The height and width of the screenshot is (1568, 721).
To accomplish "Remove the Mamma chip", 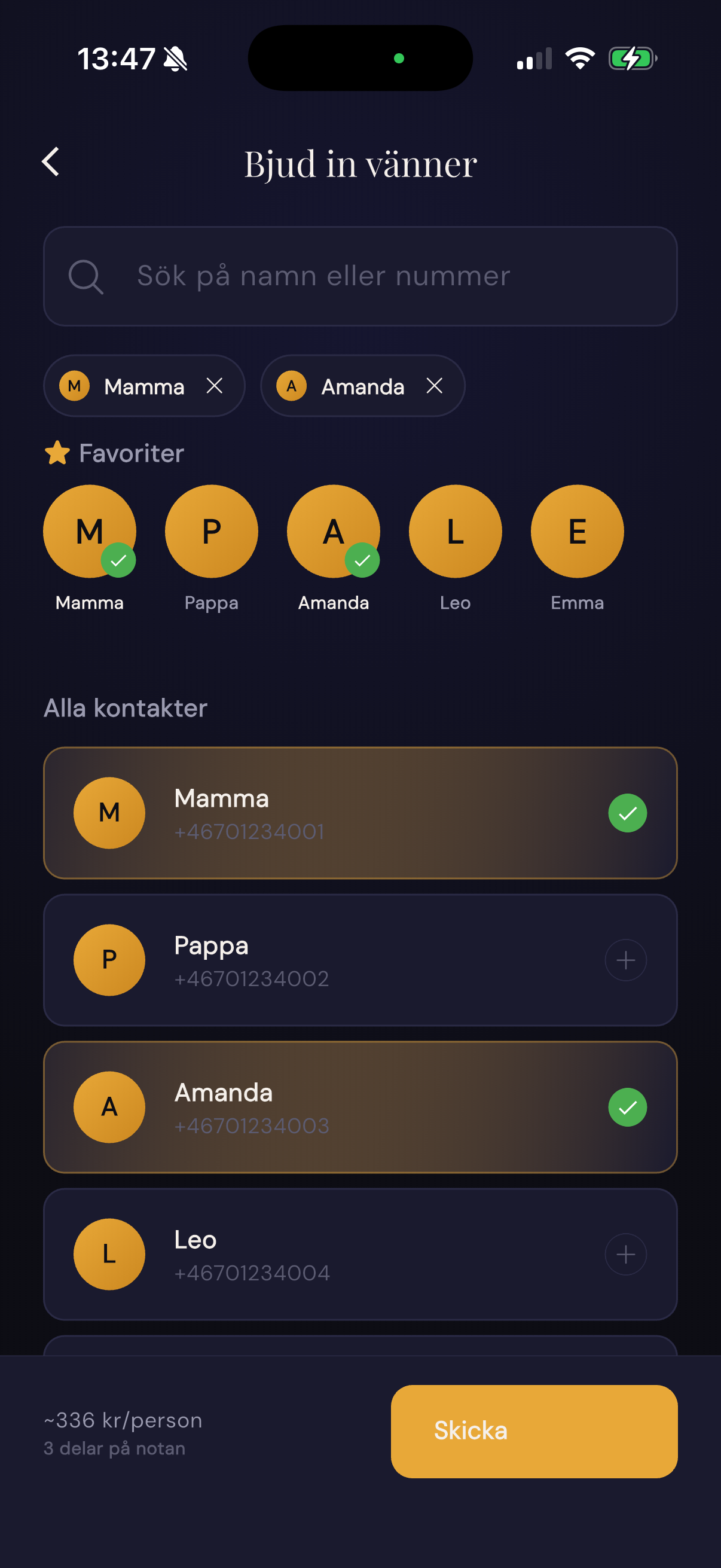I will [214, 386].
